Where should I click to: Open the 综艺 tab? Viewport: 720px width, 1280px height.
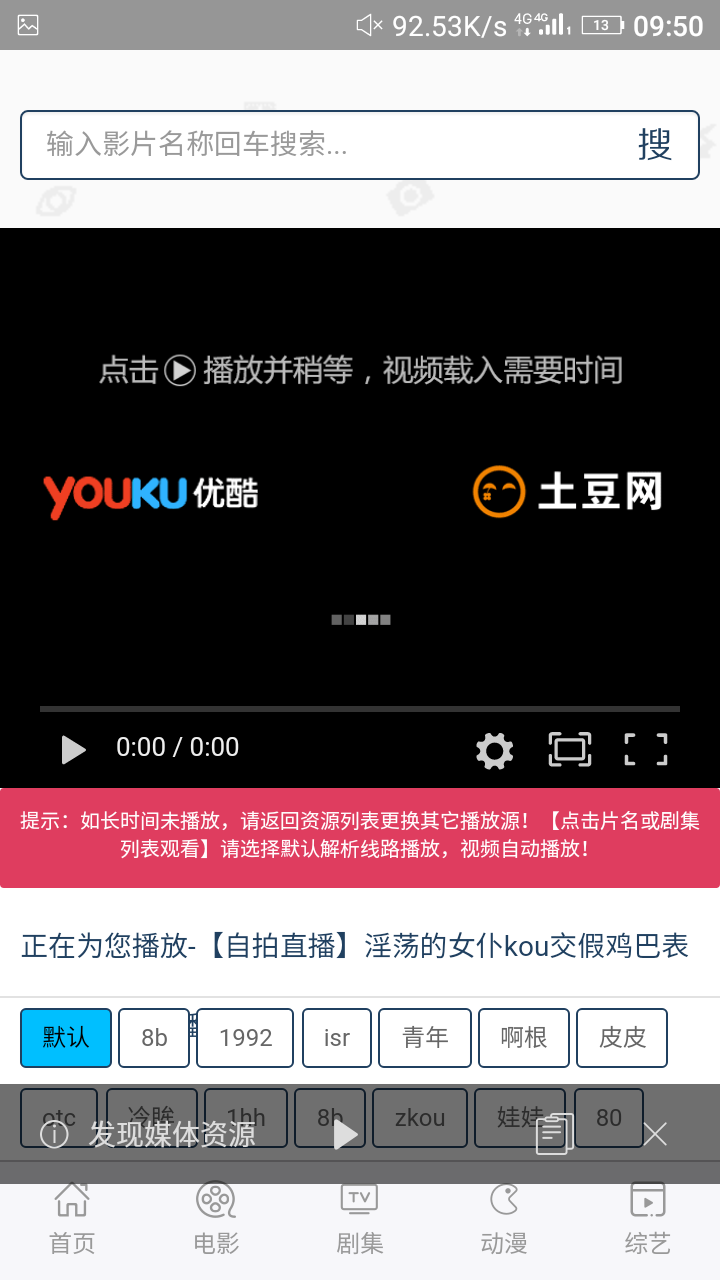coord(648,1218)
